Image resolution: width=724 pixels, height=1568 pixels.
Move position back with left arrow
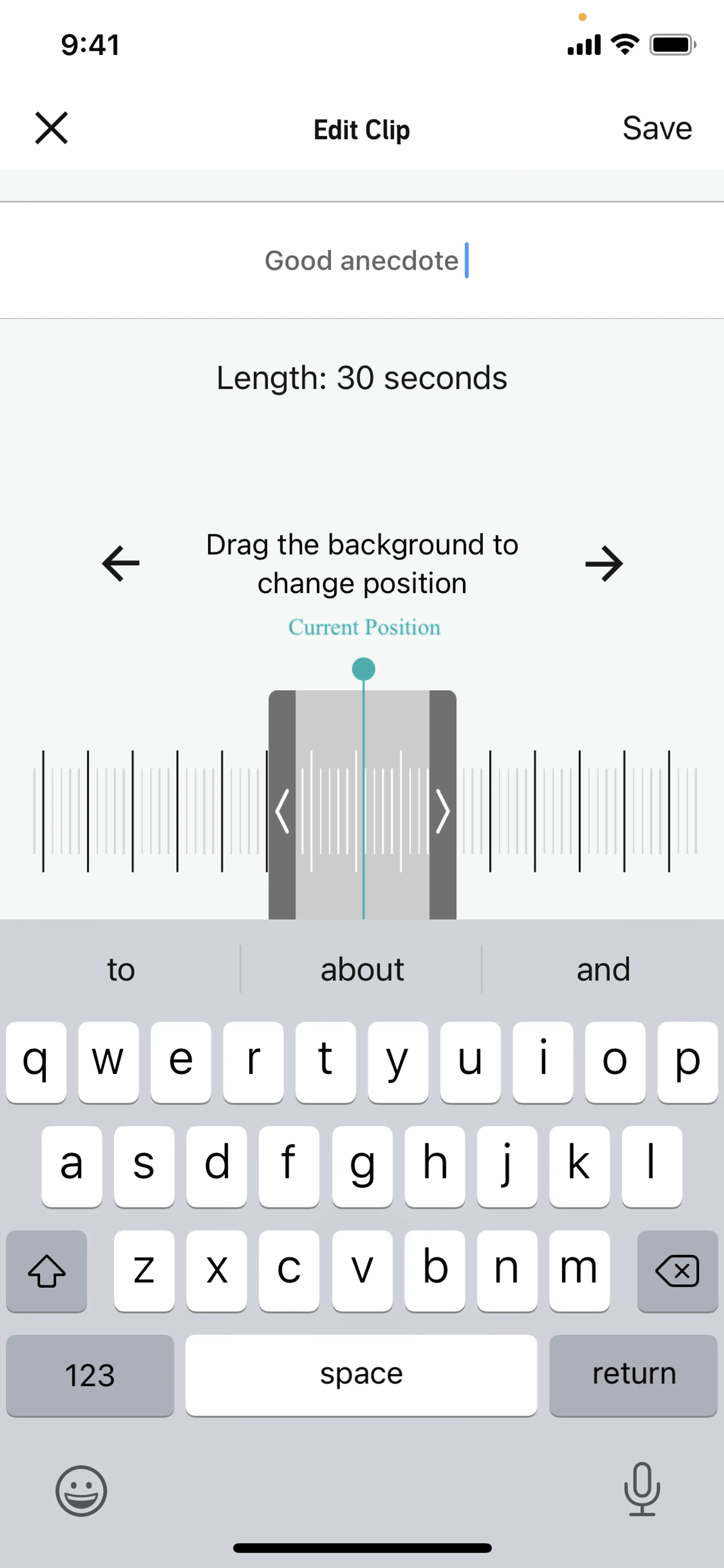point(120,564)
